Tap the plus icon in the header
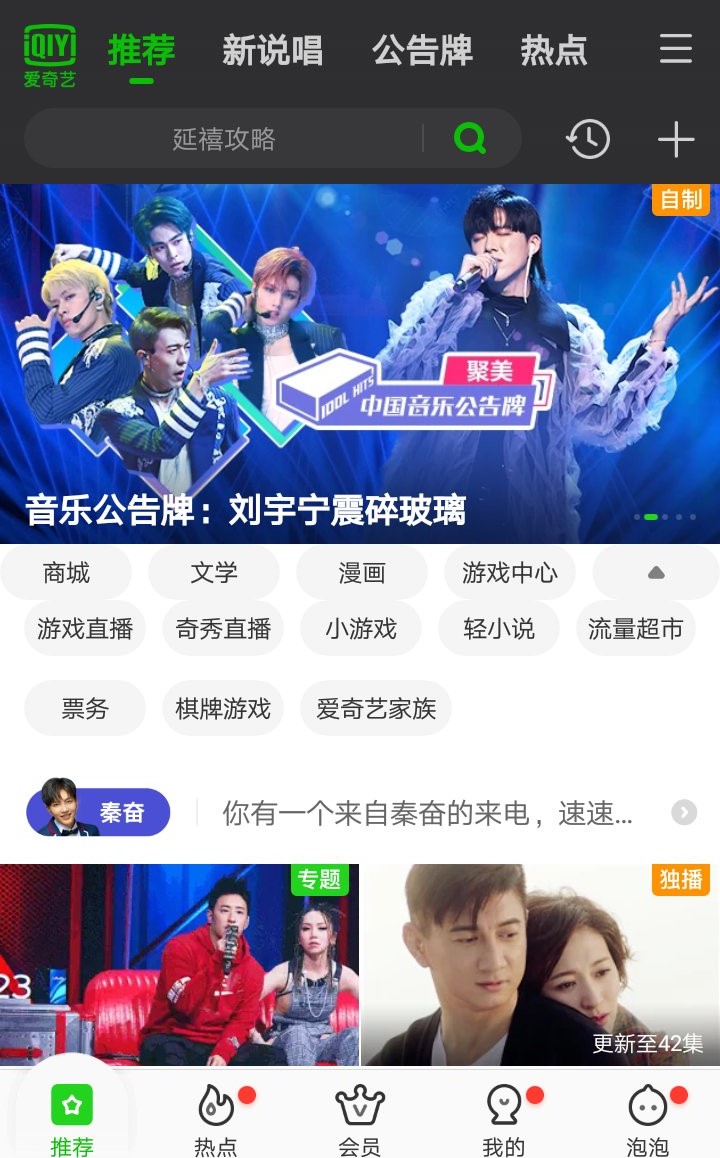The height and width of the screenshot is (1158, 720). [676, 139]
